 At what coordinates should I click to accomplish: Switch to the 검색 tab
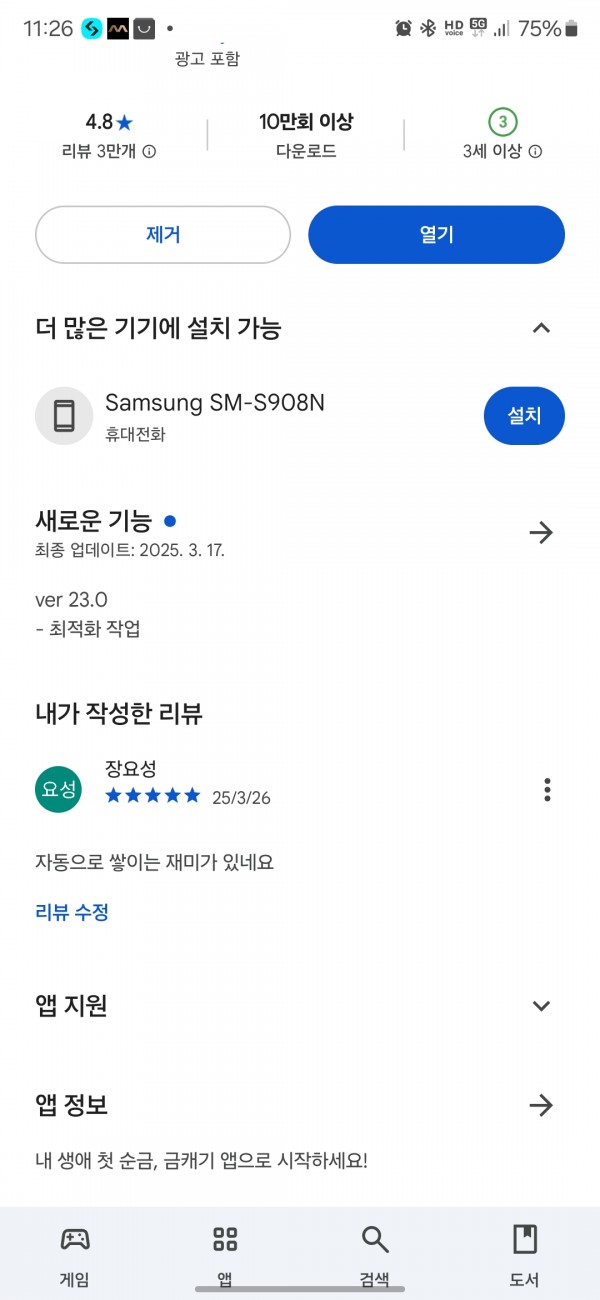(x=375, y=1254)
